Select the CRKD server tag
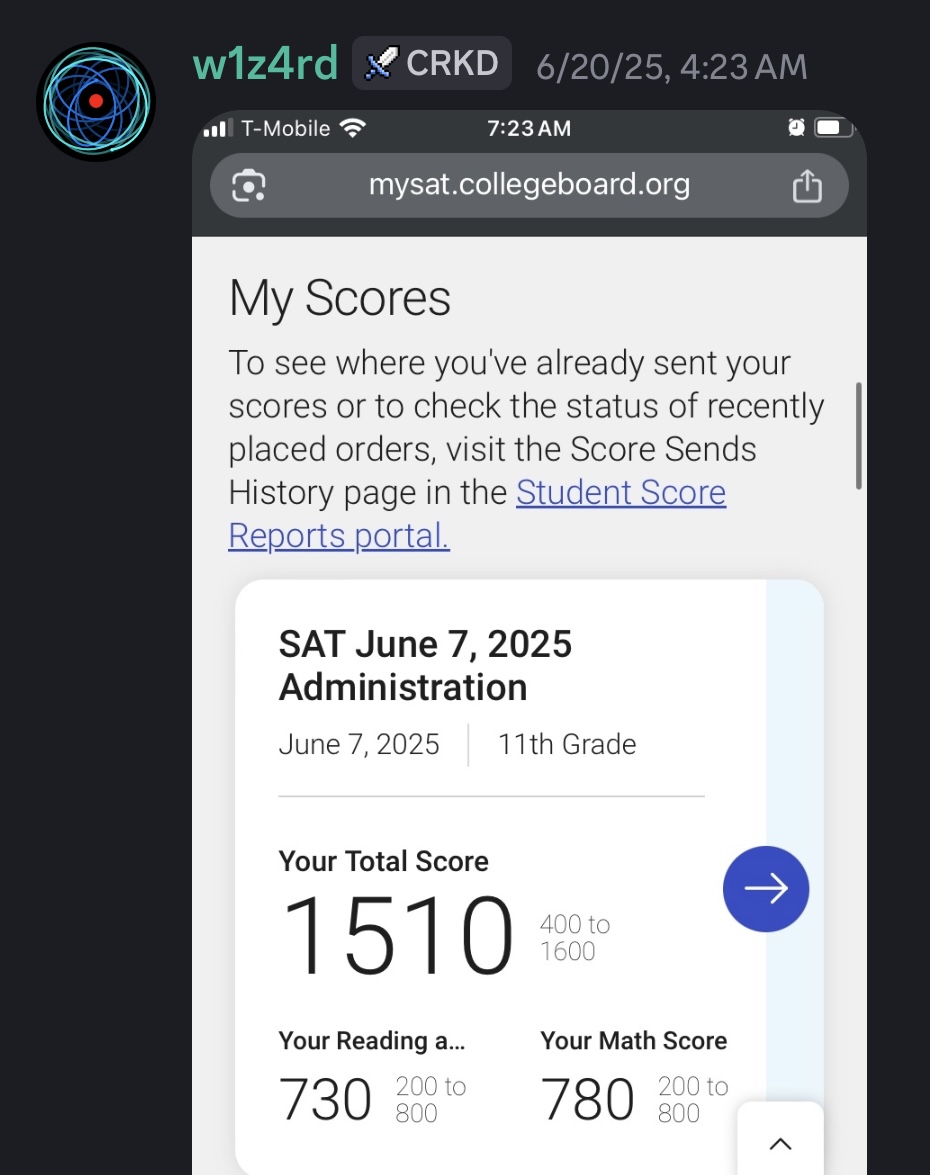 (x=432, y=62)
